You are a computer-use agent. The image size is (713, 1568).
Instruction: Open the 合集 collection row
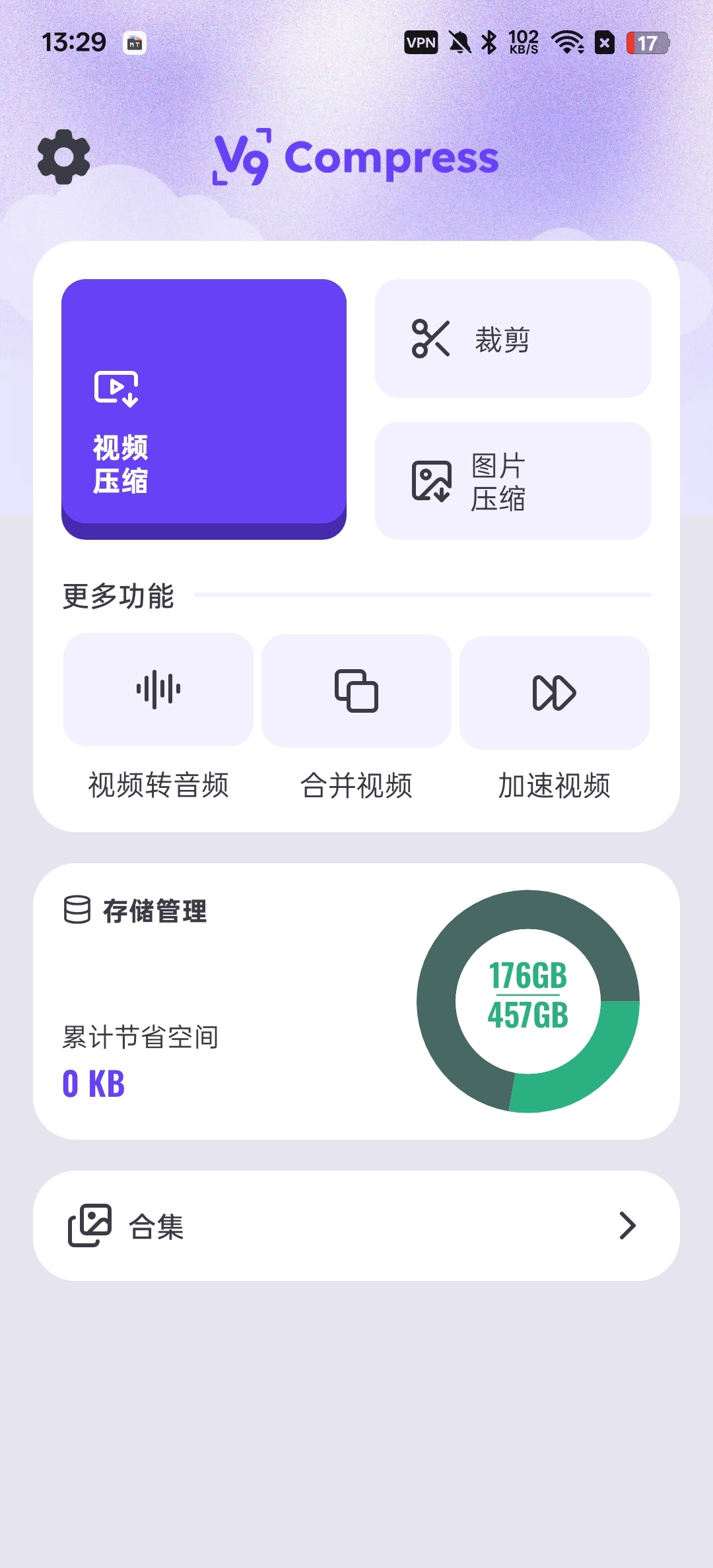pos(356,1225)
